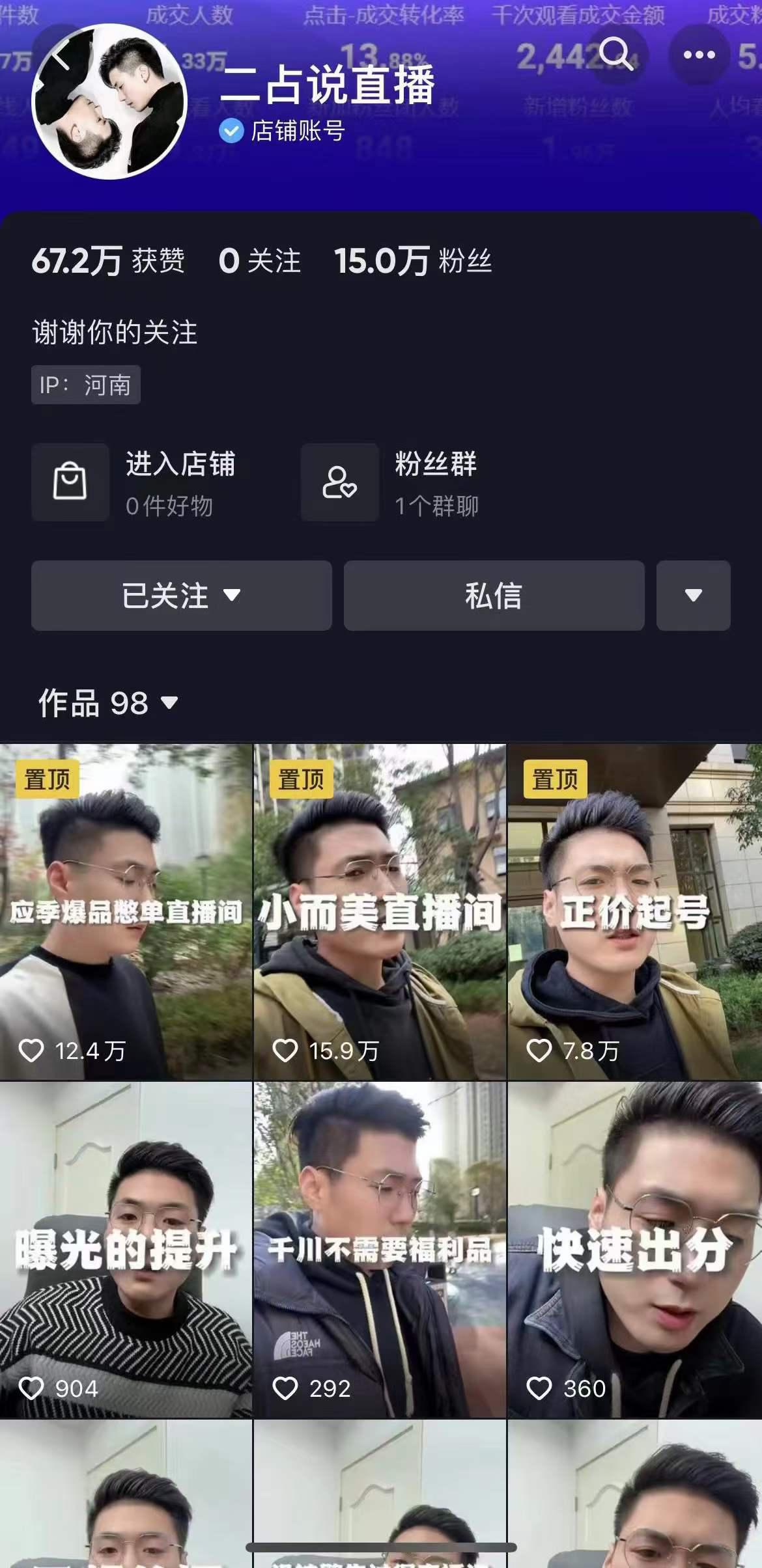
Task: Expand the arrow button beside 私信
Action: click(x=693, y=596)
